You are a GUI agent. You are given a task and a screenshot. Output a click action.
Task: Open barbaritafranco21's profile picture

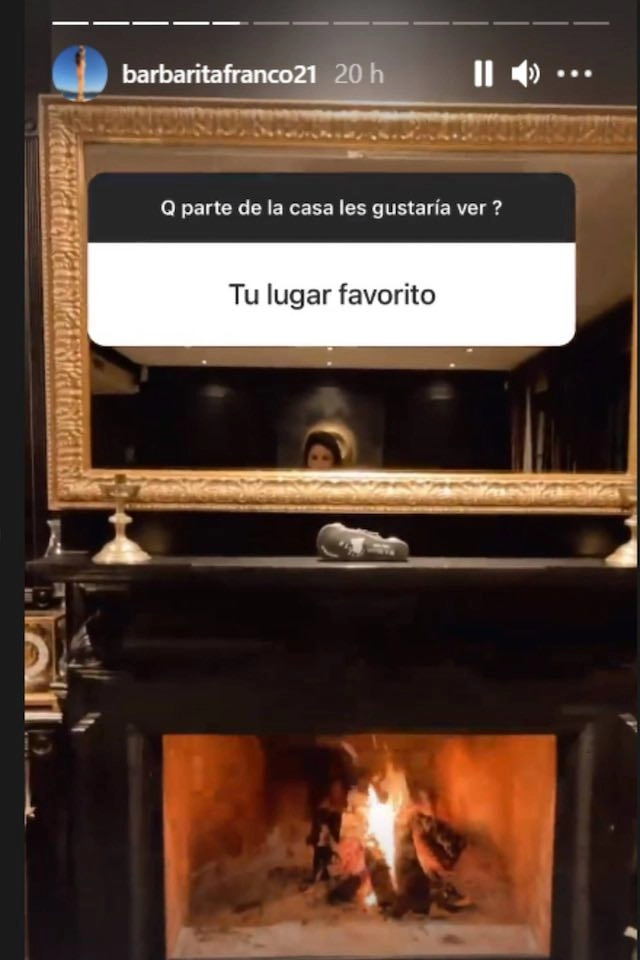click(x=80, y=73)
